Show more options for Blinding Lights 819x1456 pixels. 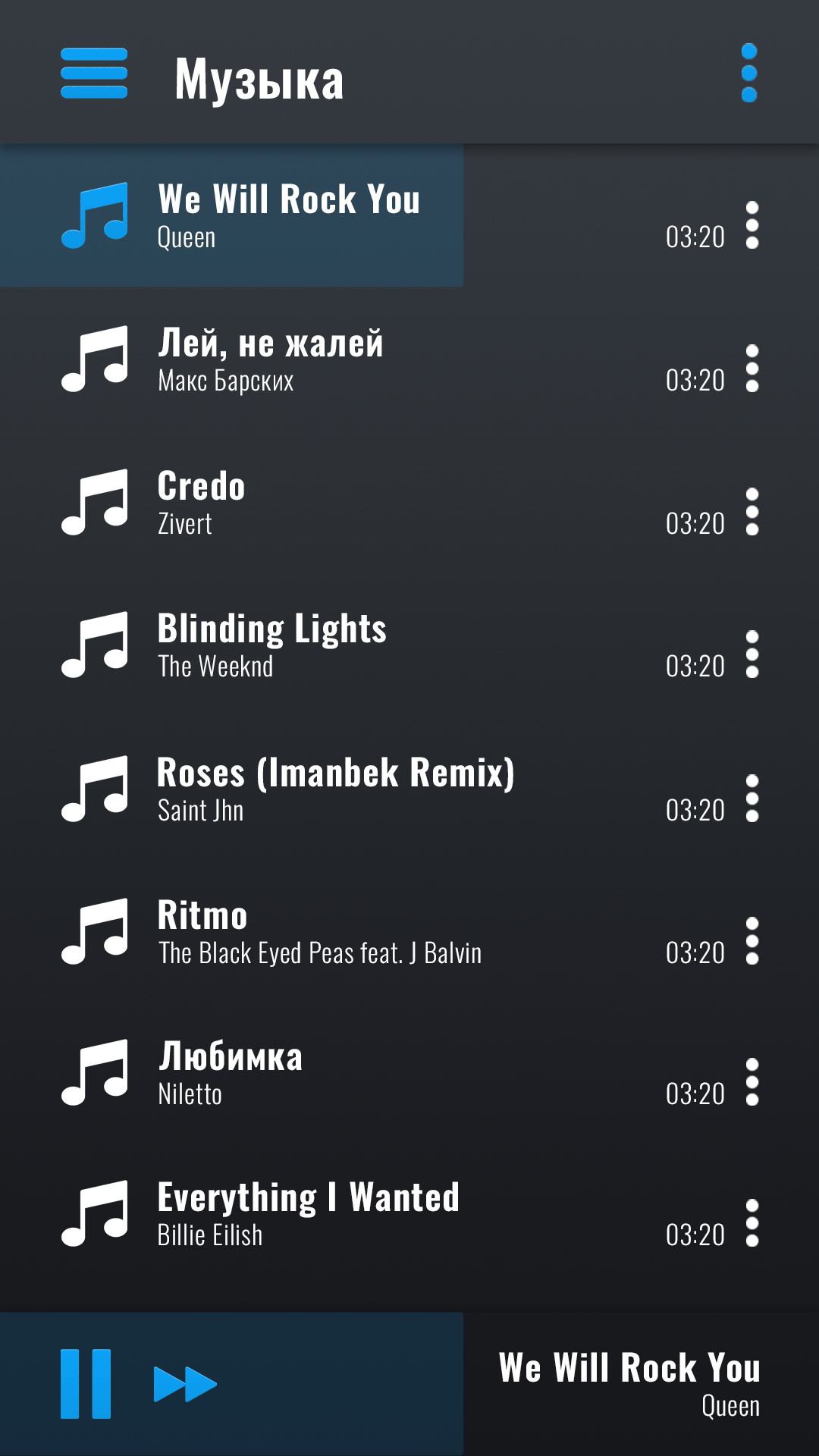tap(752, 654)
